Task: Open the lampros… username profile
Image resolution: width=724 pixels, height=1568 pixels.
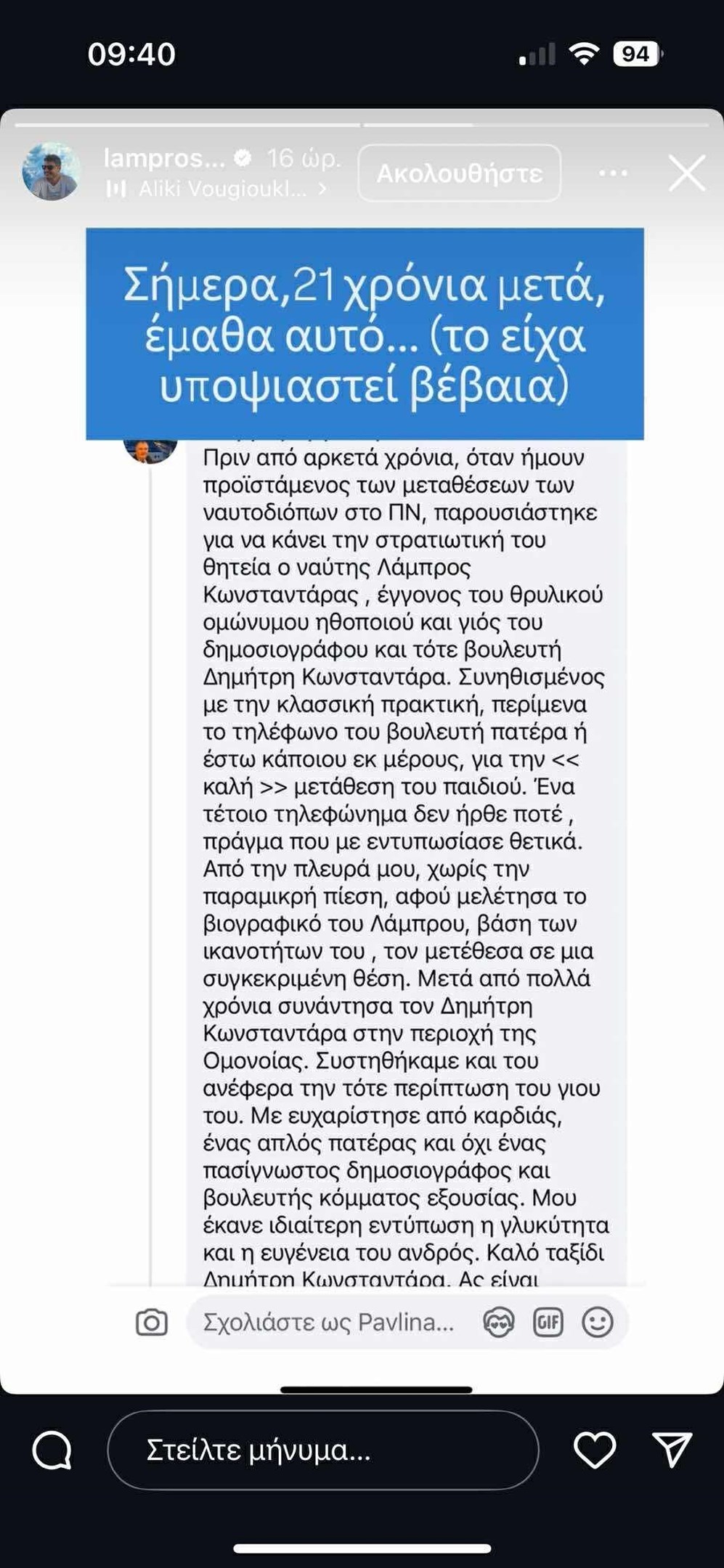Action: (x=164, y=158)
